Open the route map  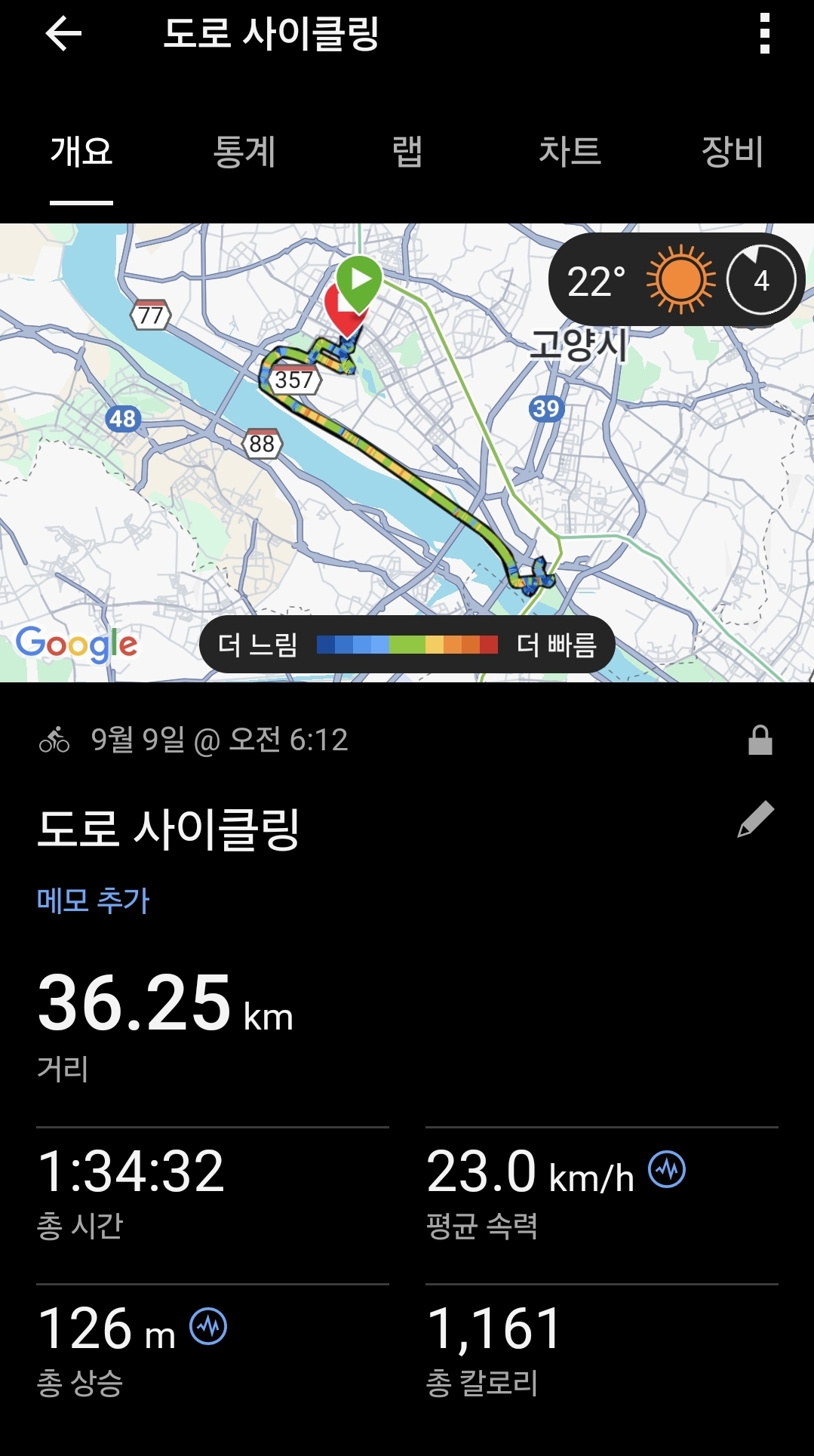click(x=407, y=453)
